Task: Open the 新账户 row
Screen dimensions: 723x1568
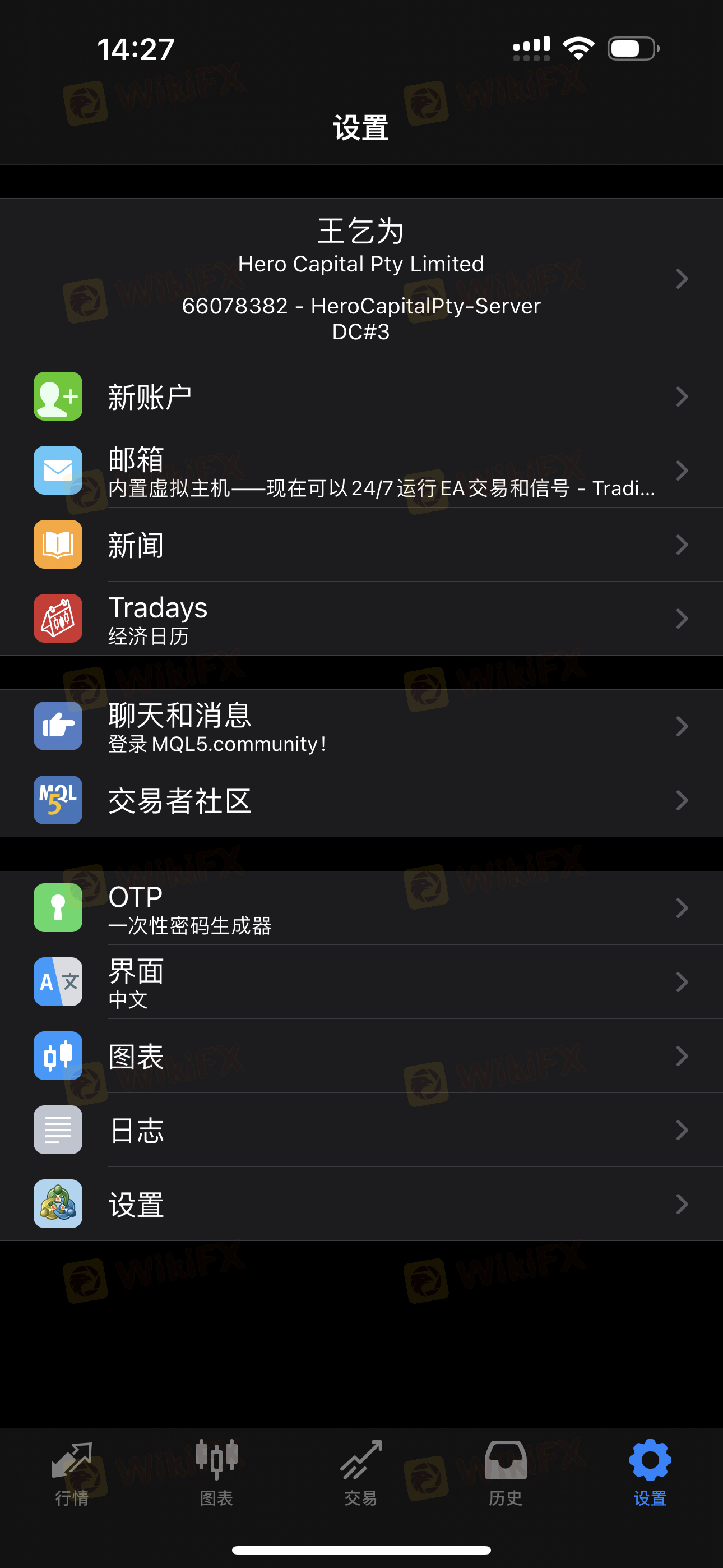Action: (361, 397)
